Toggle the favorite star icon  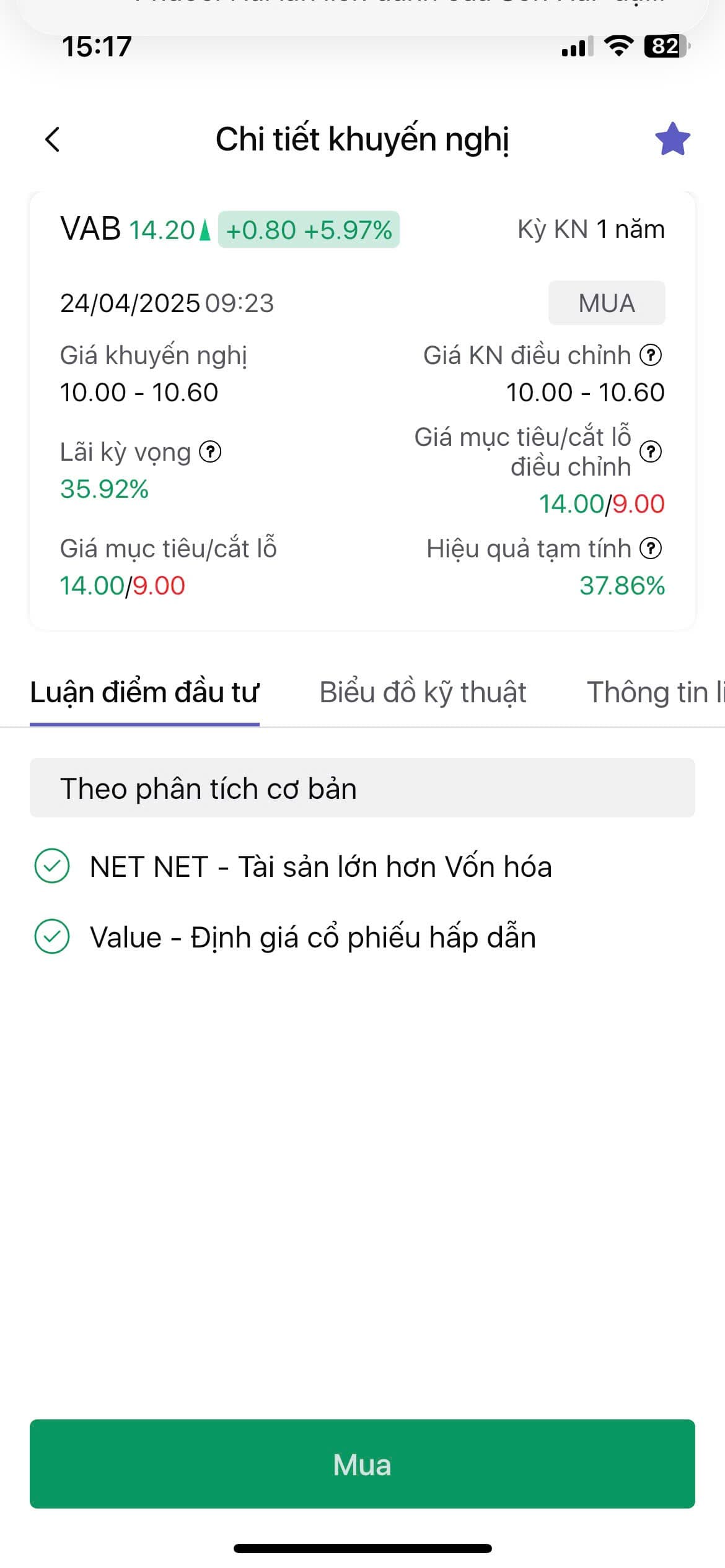(x=672, y=139)
